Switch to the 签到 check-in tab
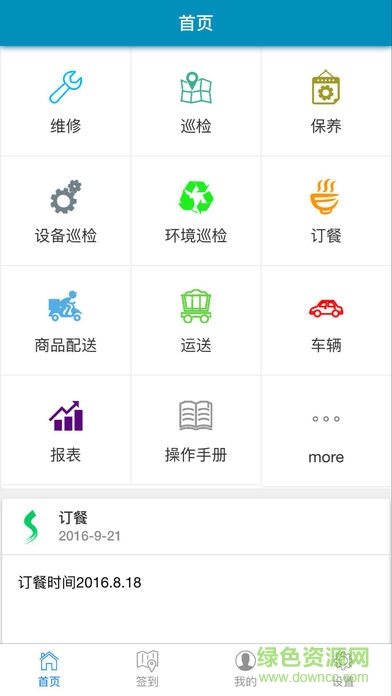This screenshot has height=696, width=392. click(147, 669)
